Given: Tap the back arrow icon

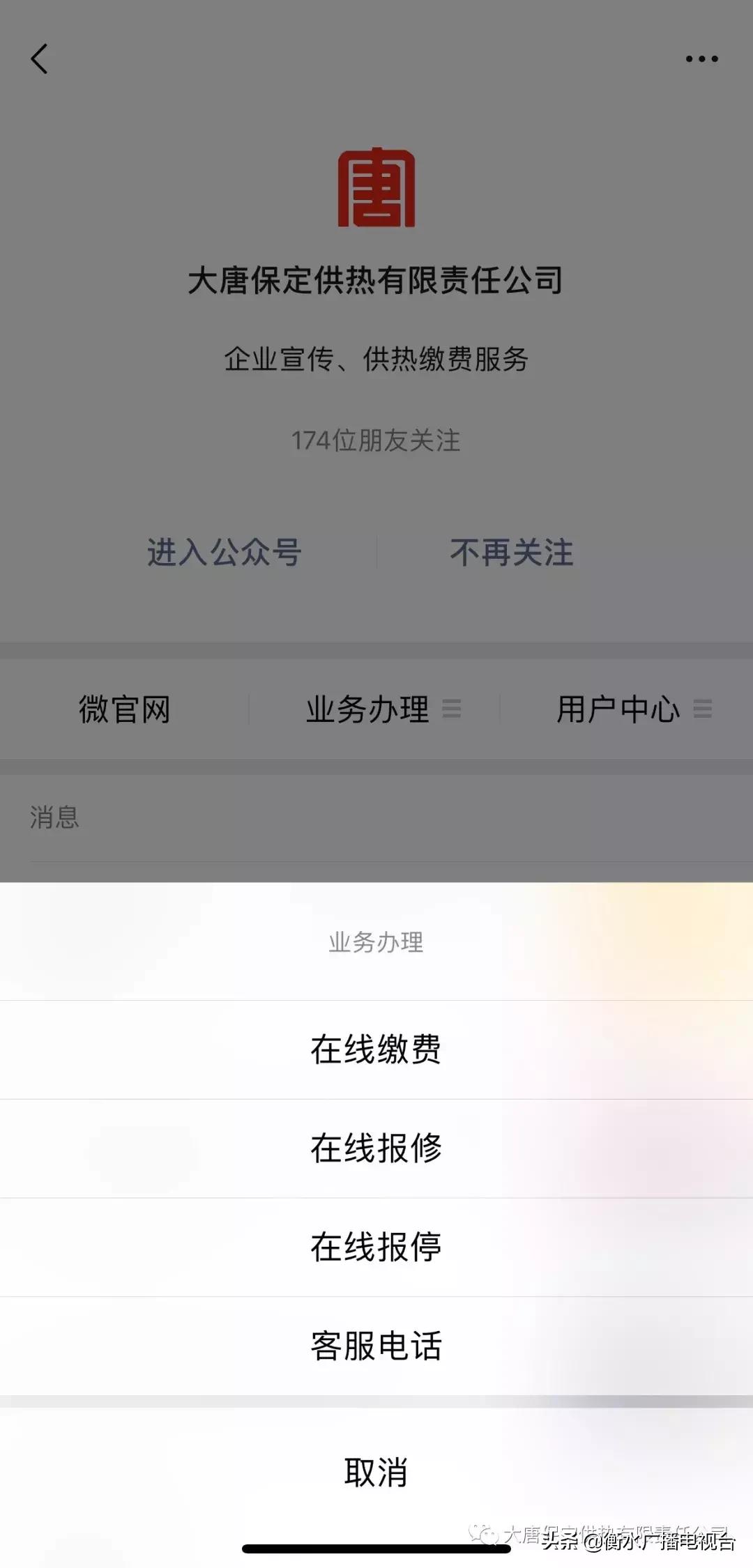Looking at the screenshot, I should click(40, 60).
